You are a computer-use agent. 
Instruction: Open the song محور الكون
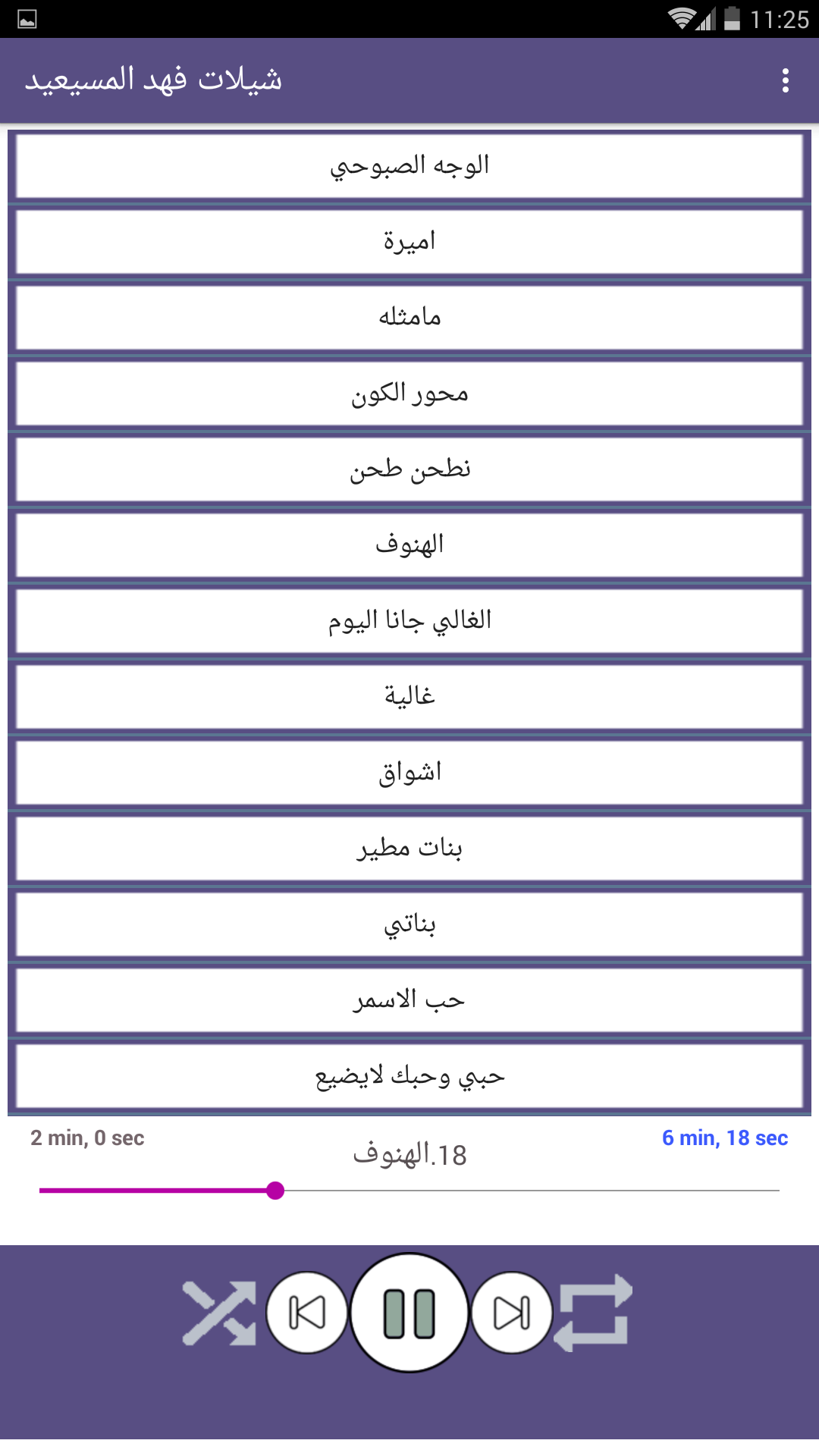coord(409,393)
